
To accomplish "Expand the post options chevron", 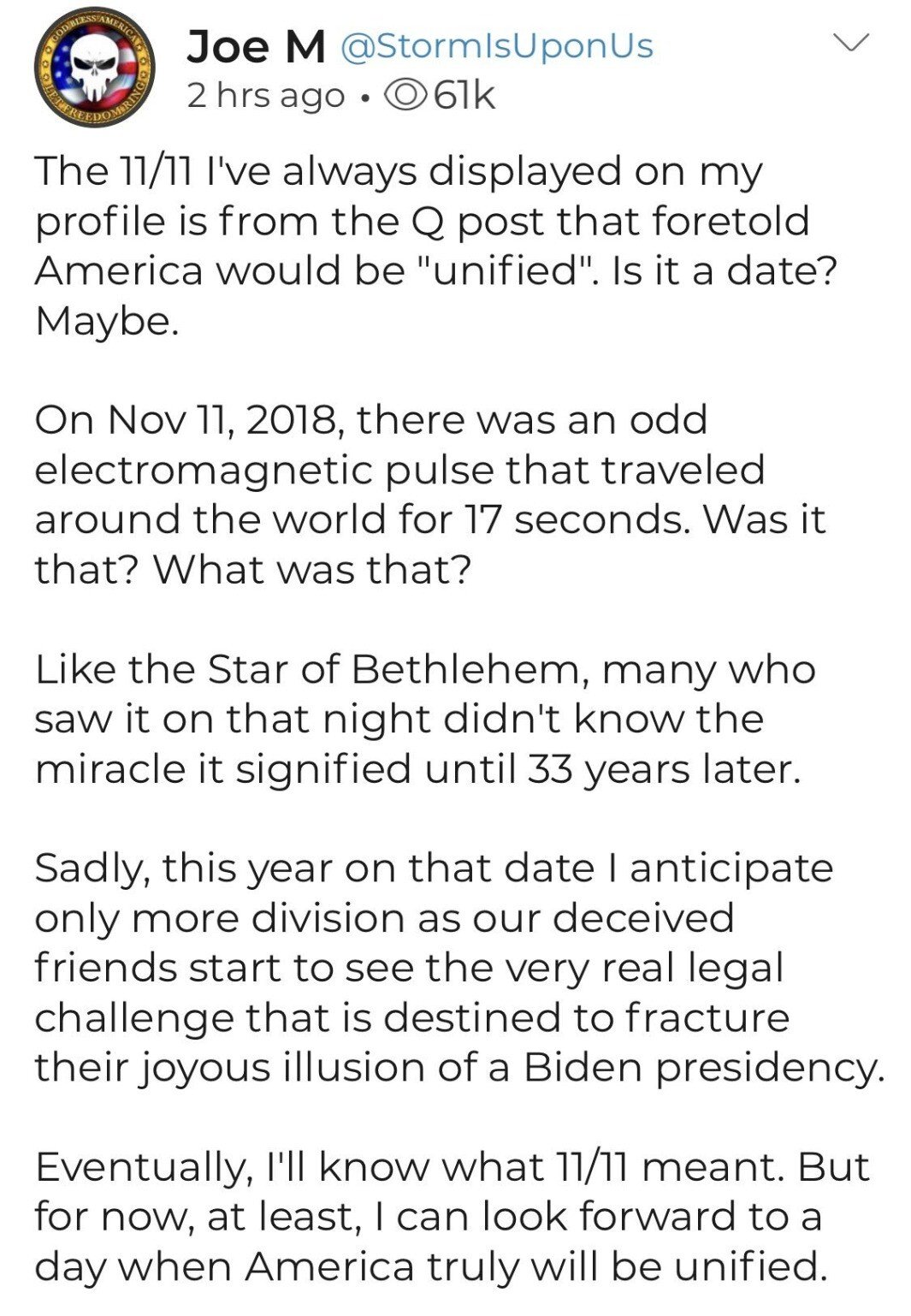I will click(x=850, y=42).
